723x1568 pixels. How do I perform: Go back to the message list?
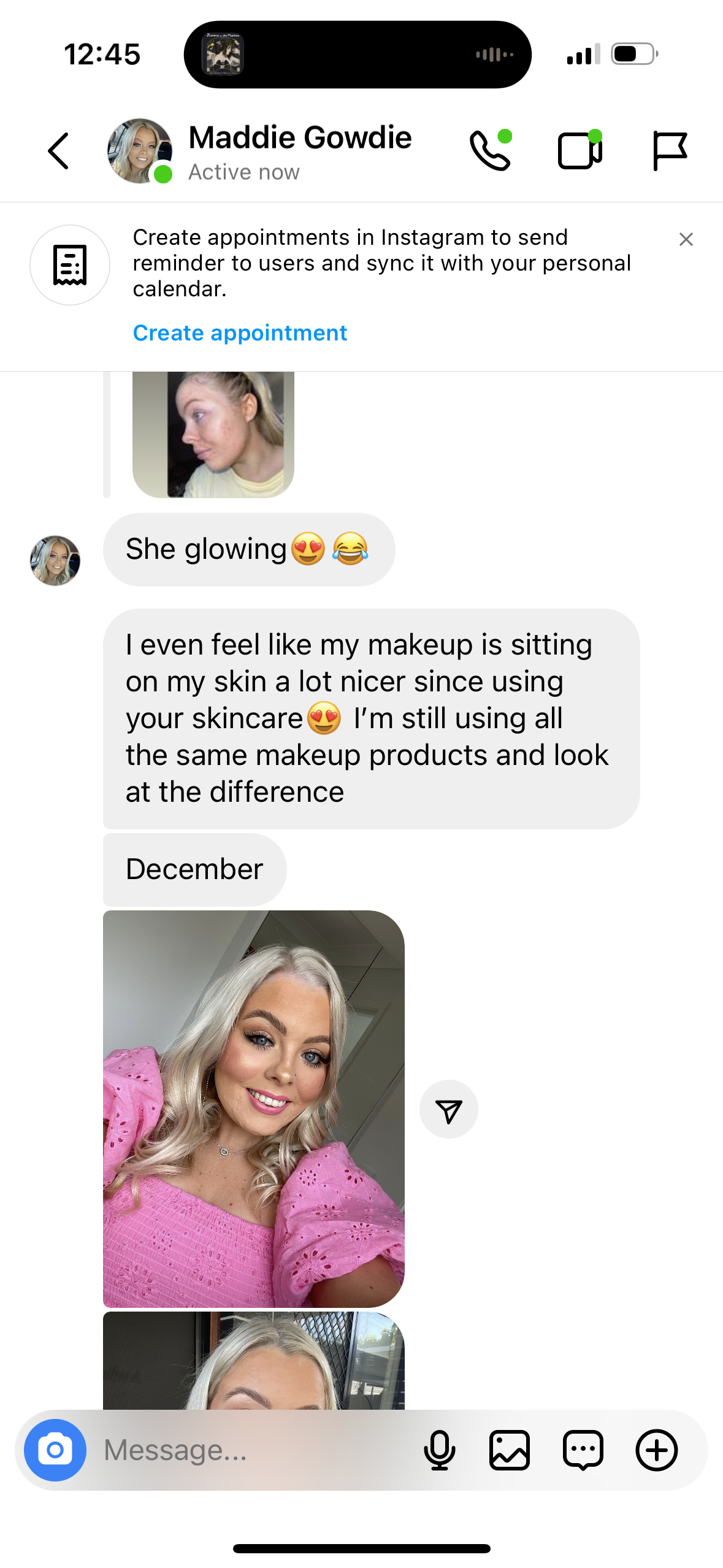[59, 151]
